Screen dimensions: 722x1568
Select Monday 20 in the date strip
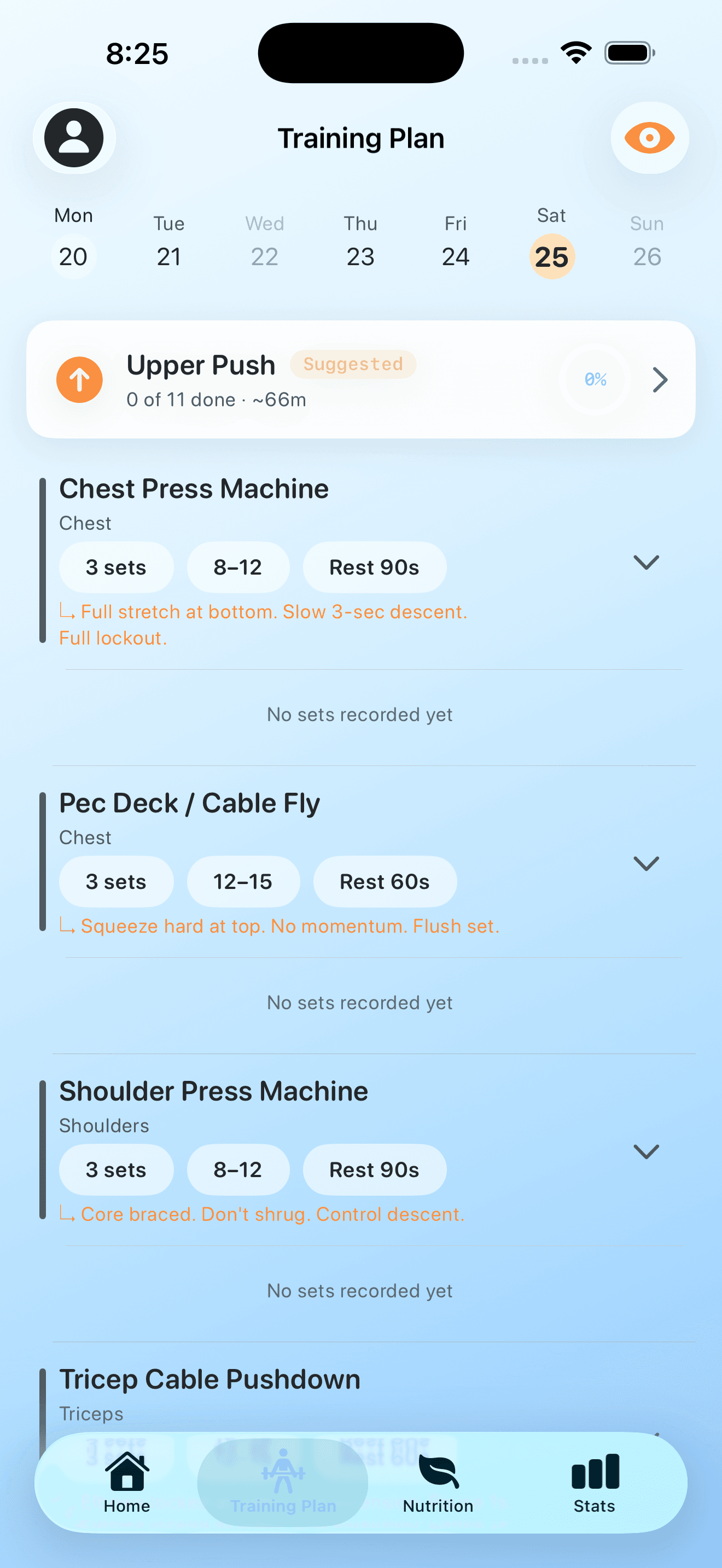[73, 256]
